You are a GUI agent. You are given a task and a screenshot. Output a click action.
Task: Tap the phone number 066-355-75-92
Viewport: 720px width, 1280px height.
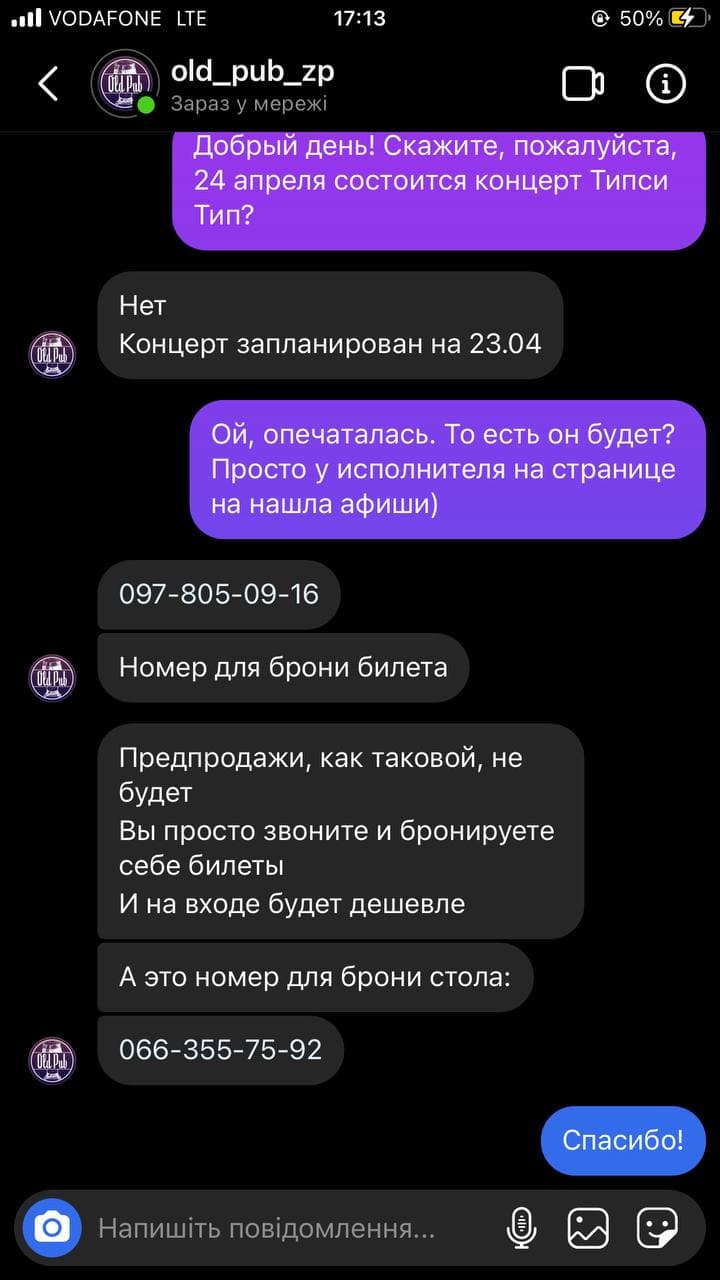(x=221, y=1050)
